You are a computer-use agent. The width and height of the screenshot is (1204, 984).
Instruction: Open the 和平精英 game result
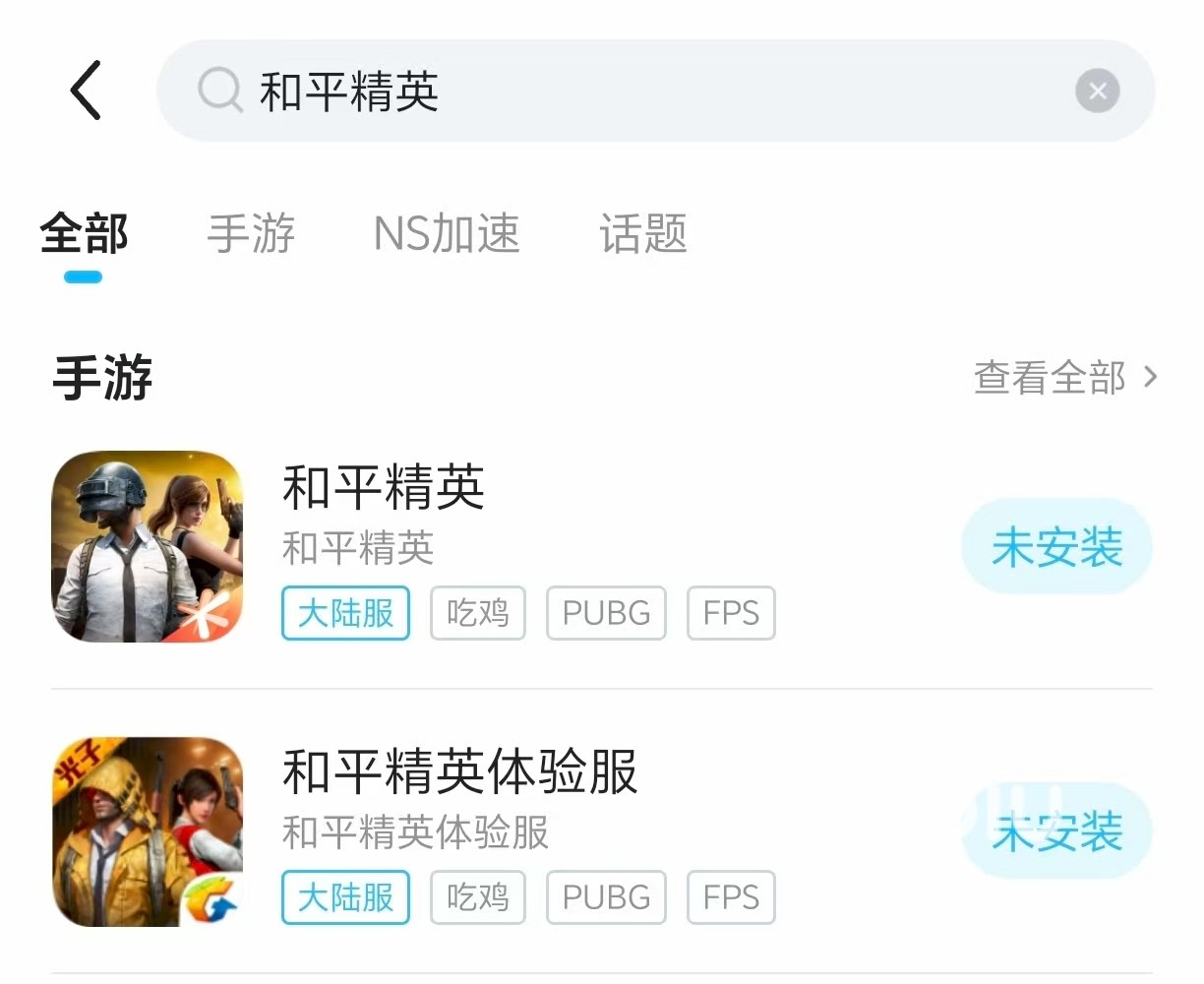click(384, 488)
